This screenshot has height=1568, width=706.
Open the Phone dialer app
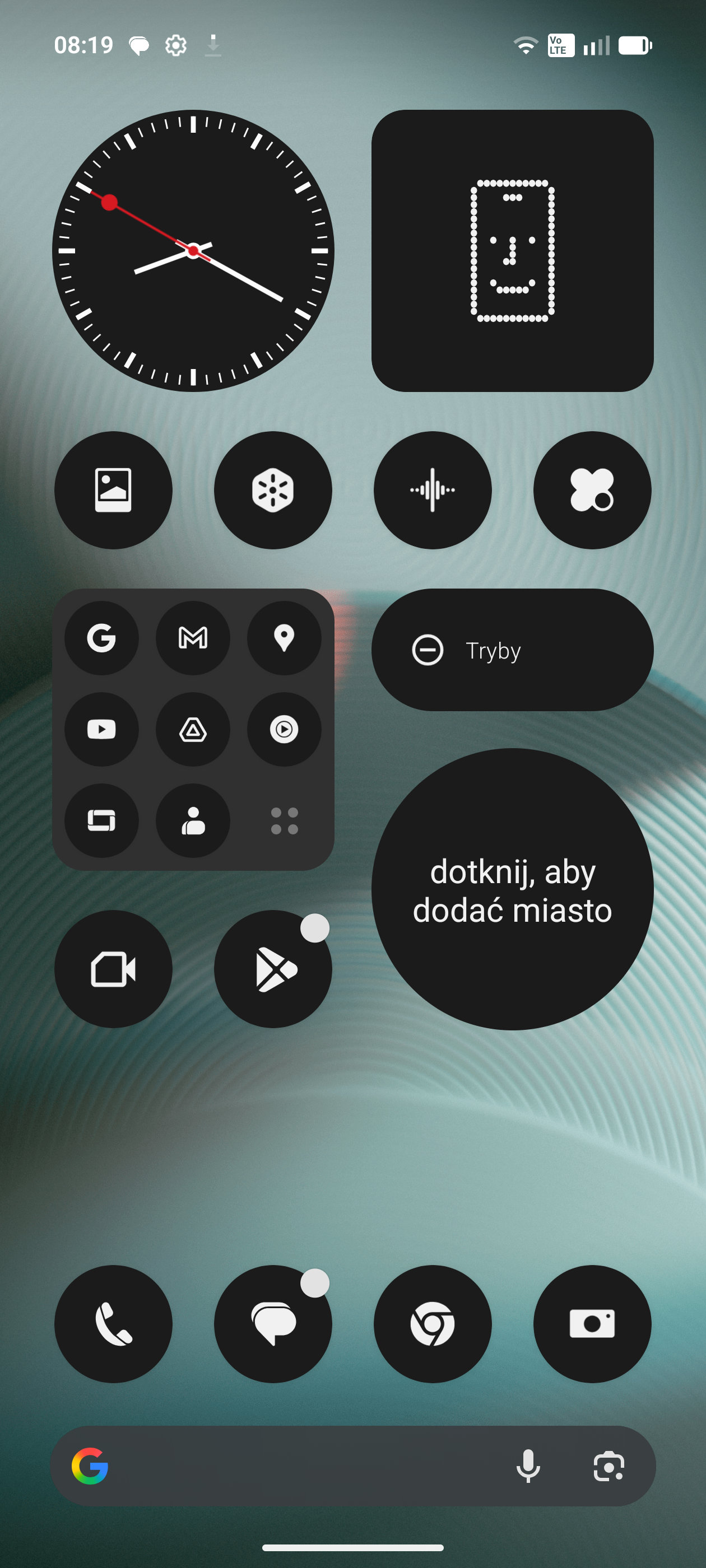pos(113,1324)
